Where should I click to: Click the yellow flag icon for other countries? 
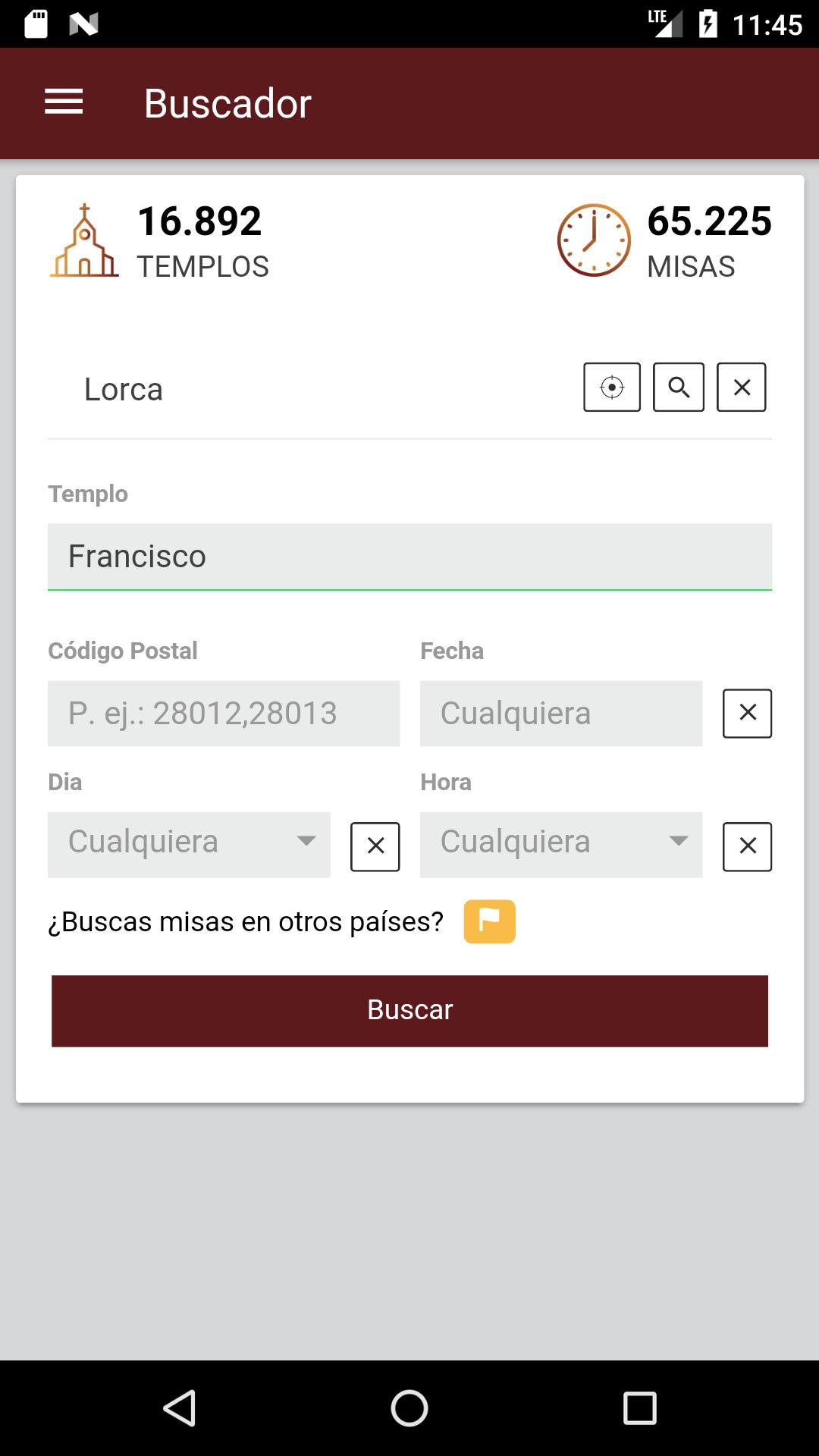click(x=489, y=921)
